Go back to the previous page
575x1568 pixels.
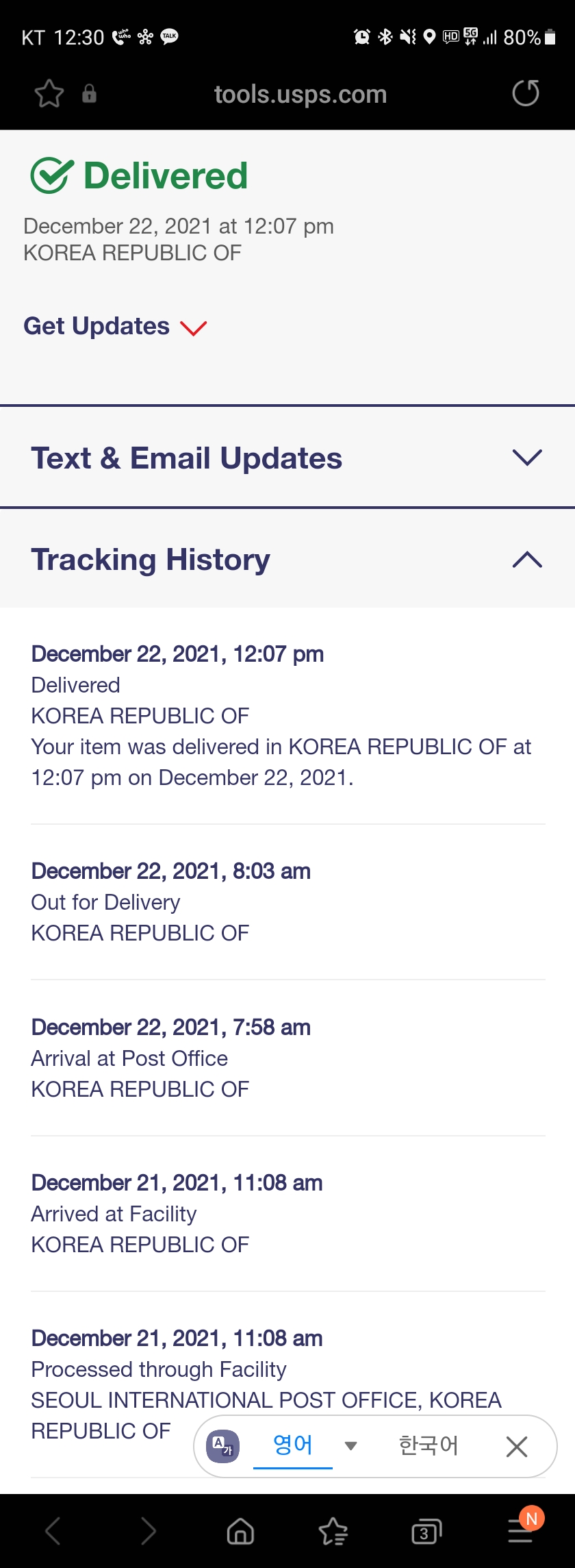click(x=53, y=1530)
